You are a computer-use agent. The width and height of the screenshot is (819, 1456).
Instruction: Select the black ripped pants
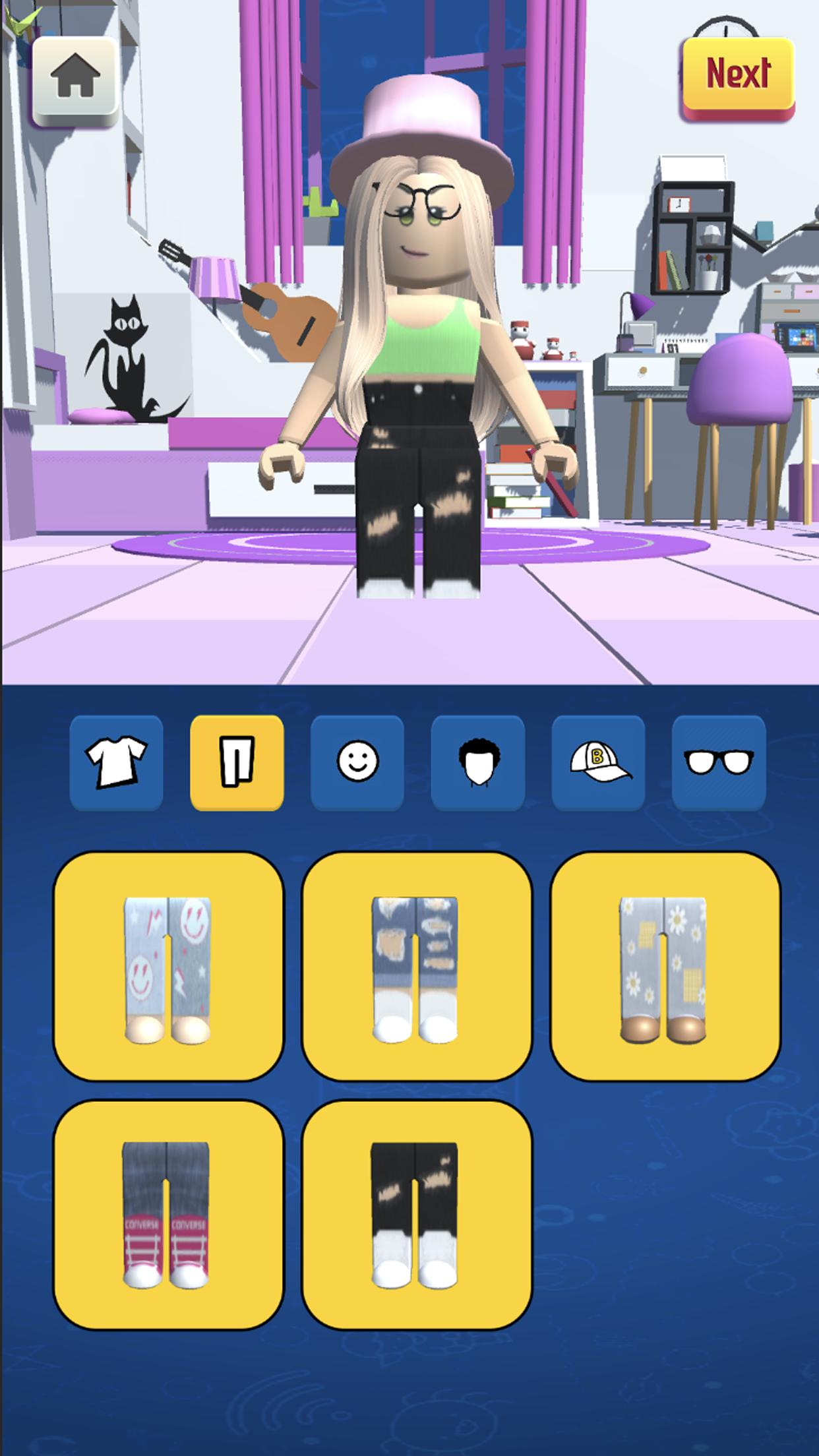click(416, 1215)
